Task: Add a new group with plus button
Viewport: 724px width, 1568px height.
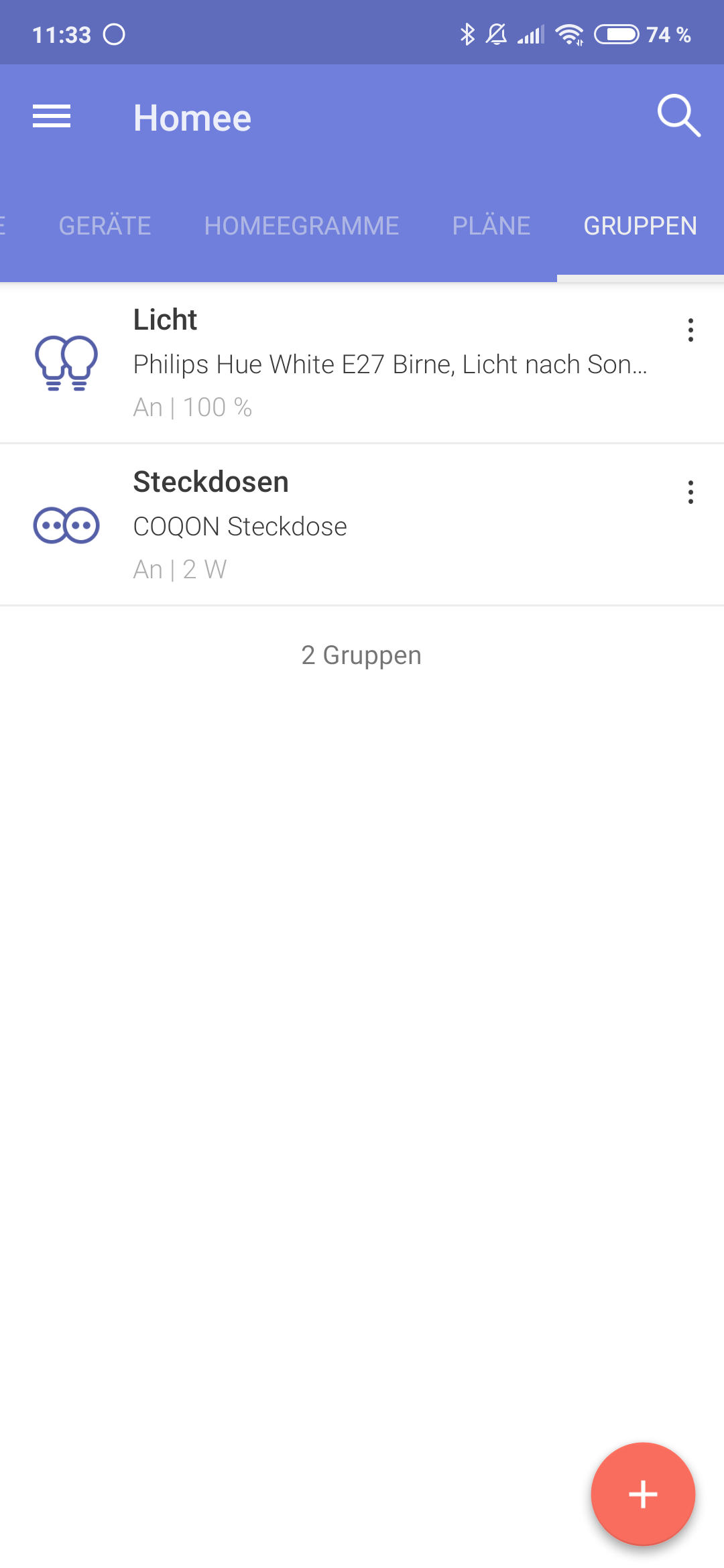Action: coord(643,1494)
